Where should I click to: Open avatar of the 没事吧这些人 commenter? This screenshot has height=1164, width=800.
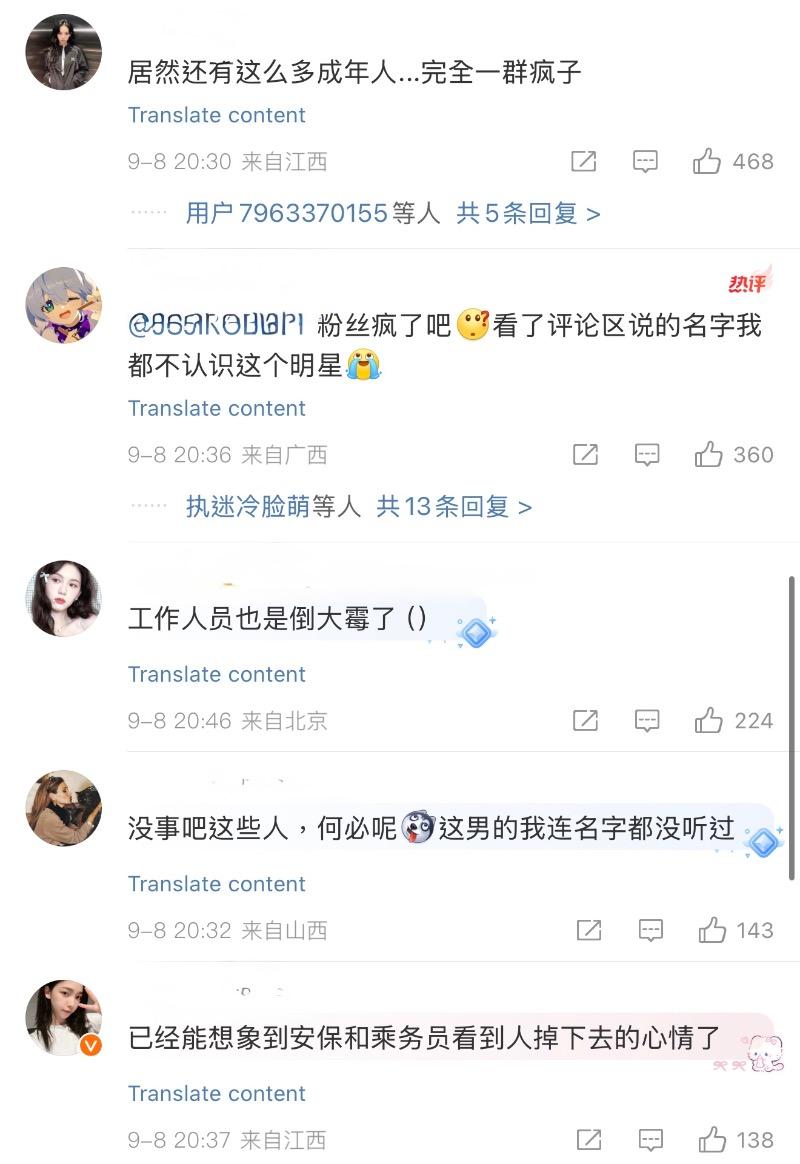(63, 808)
